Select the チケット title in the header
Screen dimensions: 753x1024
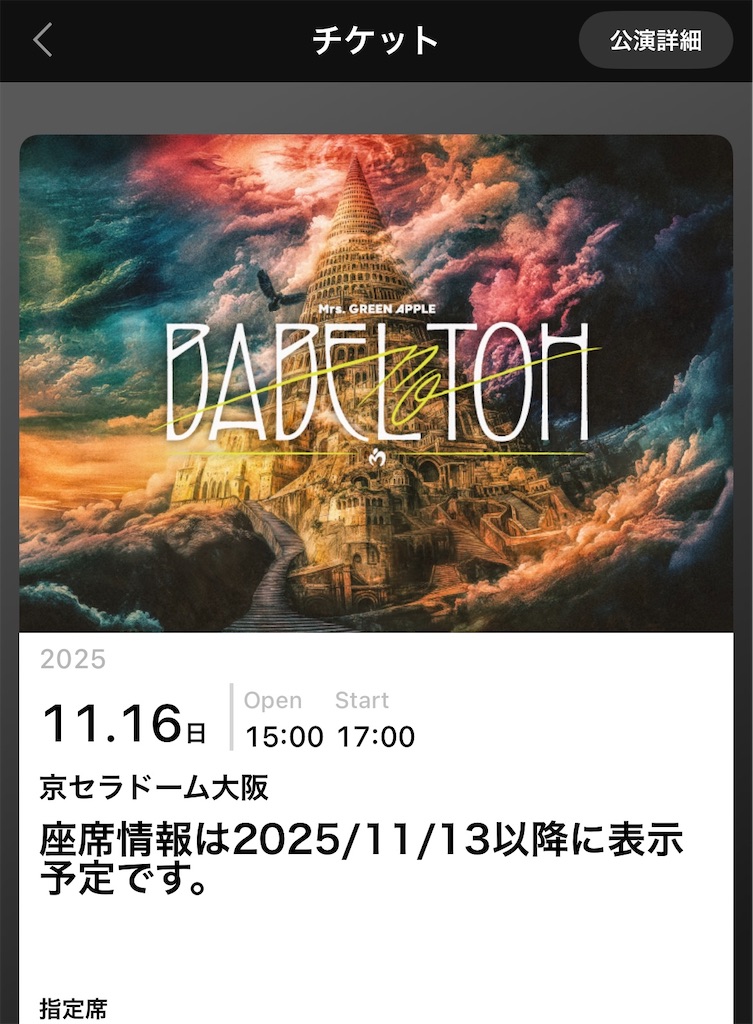[376, 41]
